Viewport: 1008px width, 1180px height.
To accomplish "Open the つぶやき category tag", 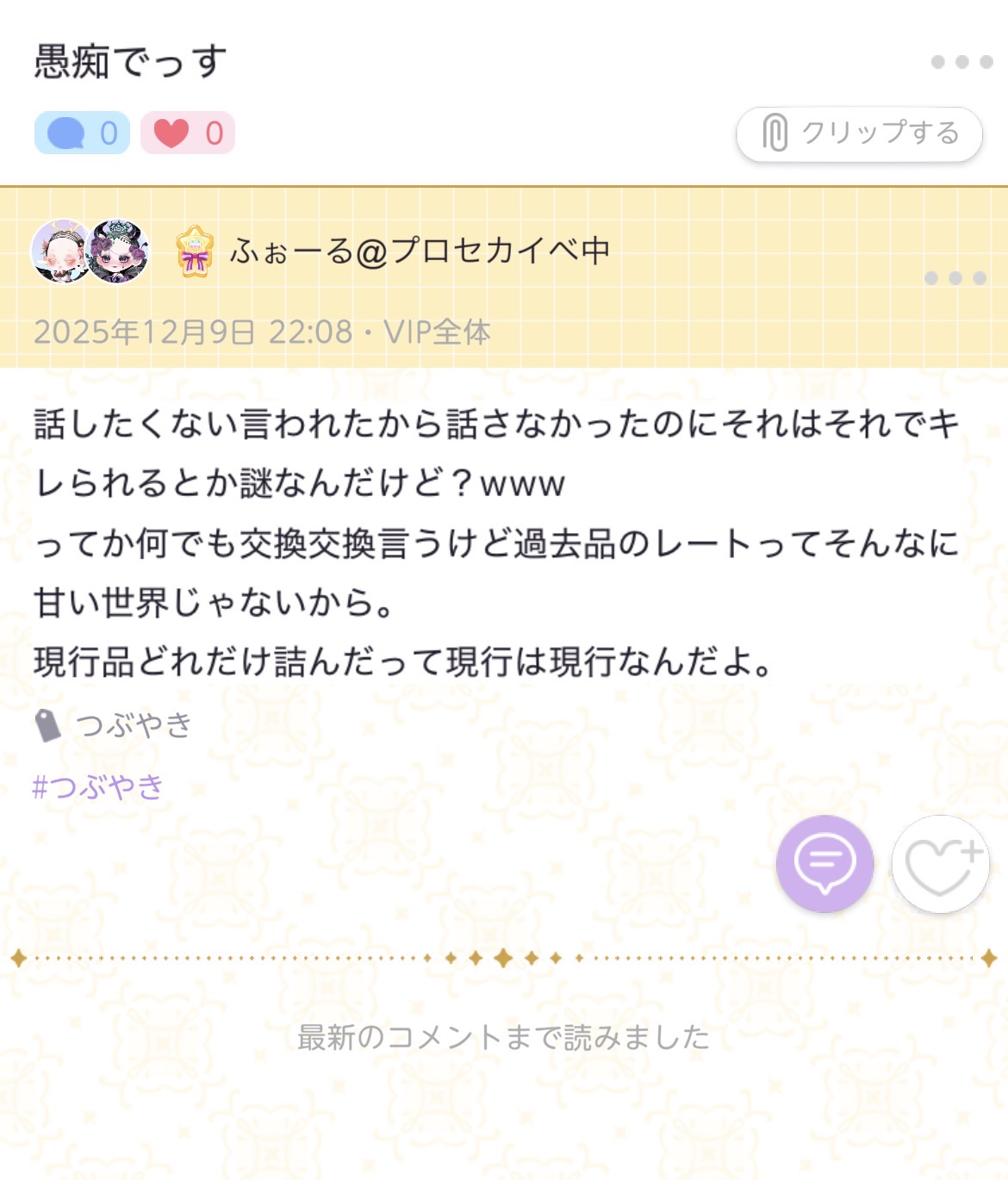I will tap(133, 725).
